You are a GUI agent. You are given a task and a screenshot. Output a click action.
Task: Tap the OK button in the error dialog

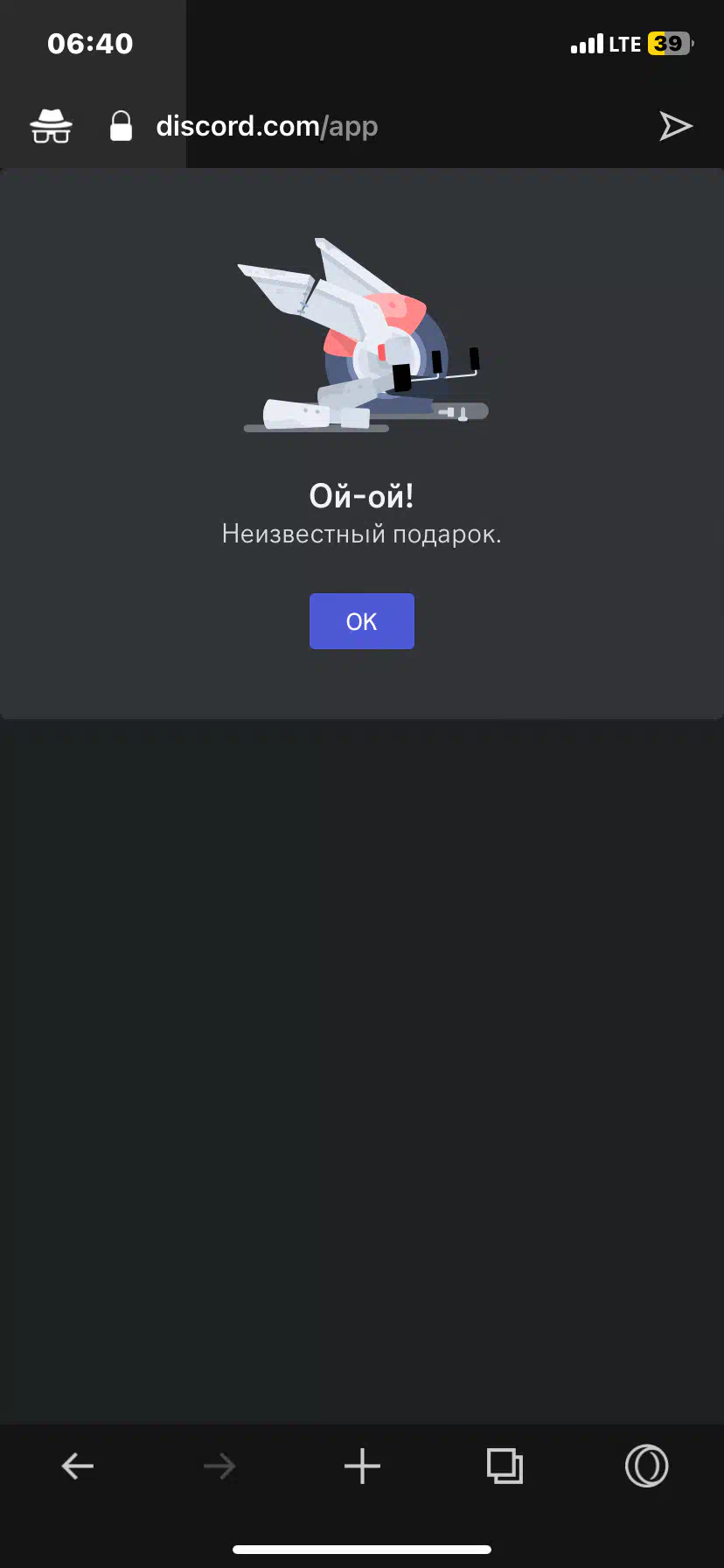pos(361,621)
